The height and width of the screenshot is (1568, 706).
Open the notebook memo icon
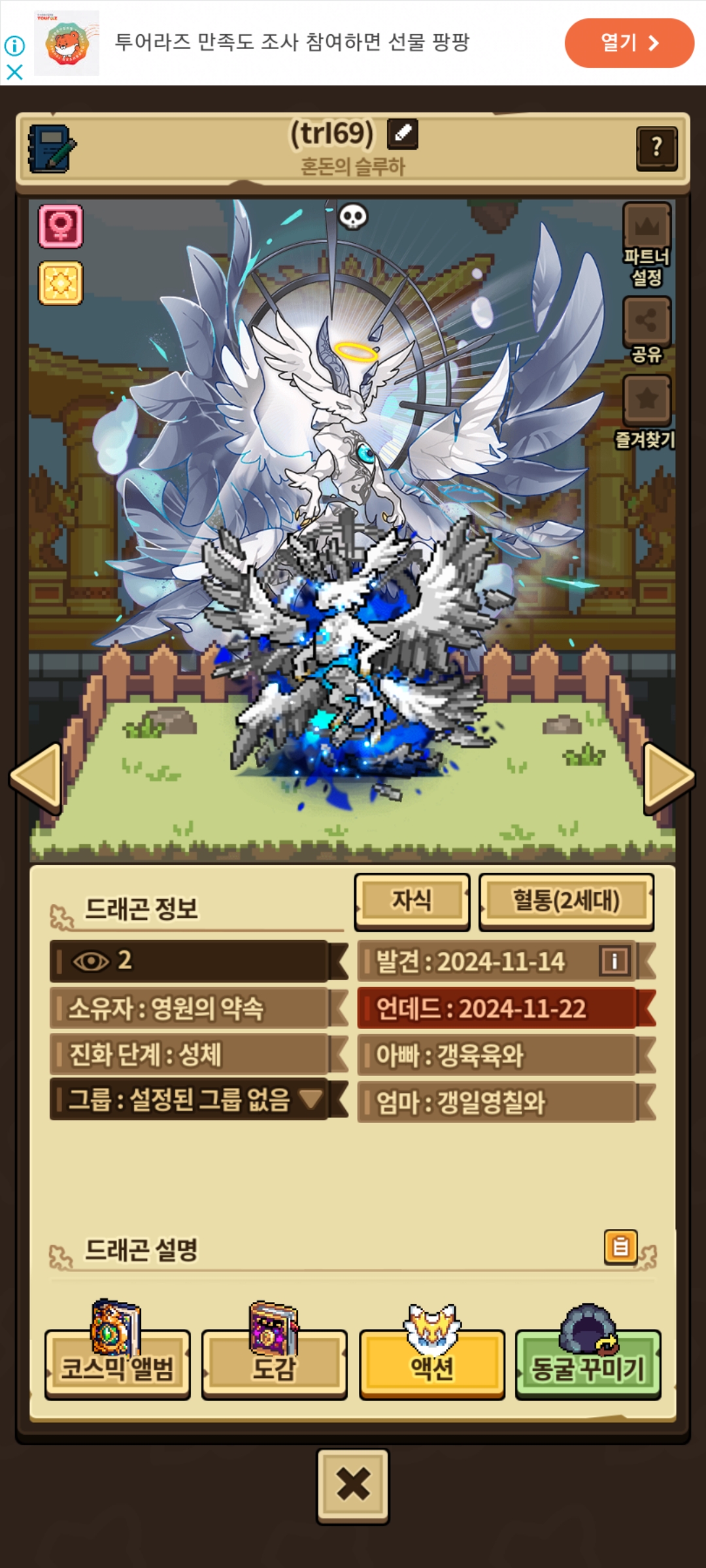click(x=52, y=149)
